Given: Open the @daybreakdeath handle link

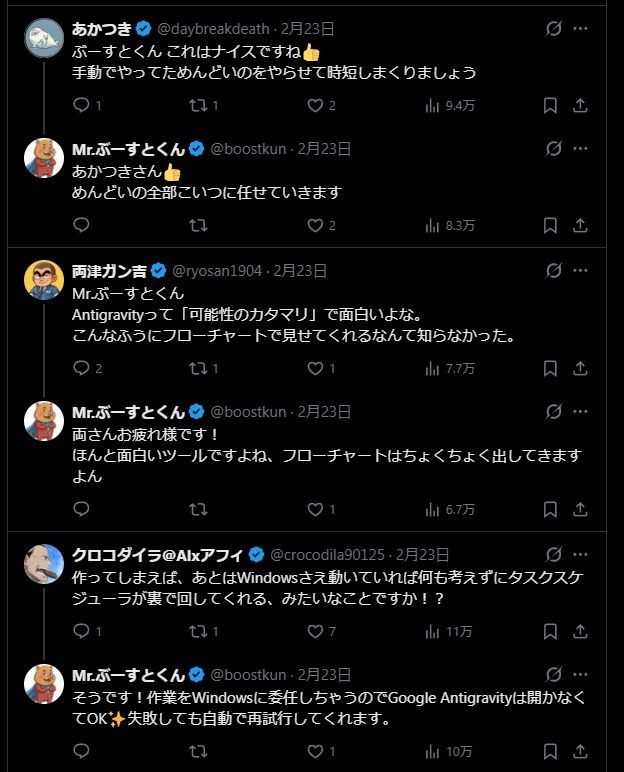Looking at the screenshot, I should pos(216,28).
